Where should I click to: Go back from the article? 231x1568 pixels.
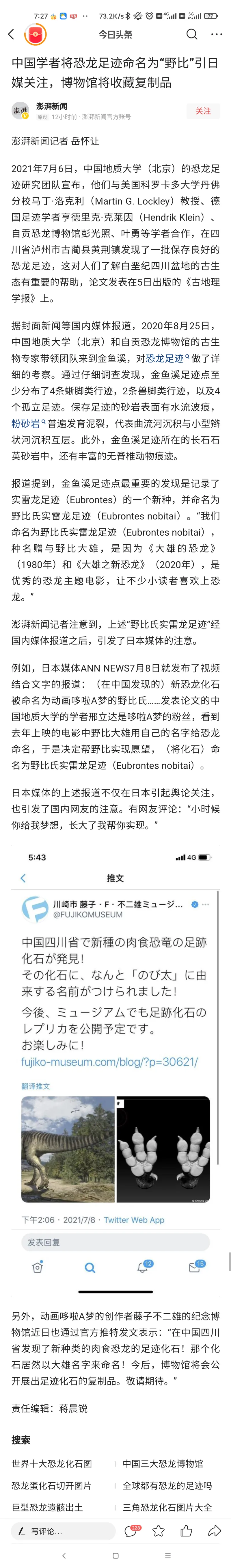(x=11, y=35)
